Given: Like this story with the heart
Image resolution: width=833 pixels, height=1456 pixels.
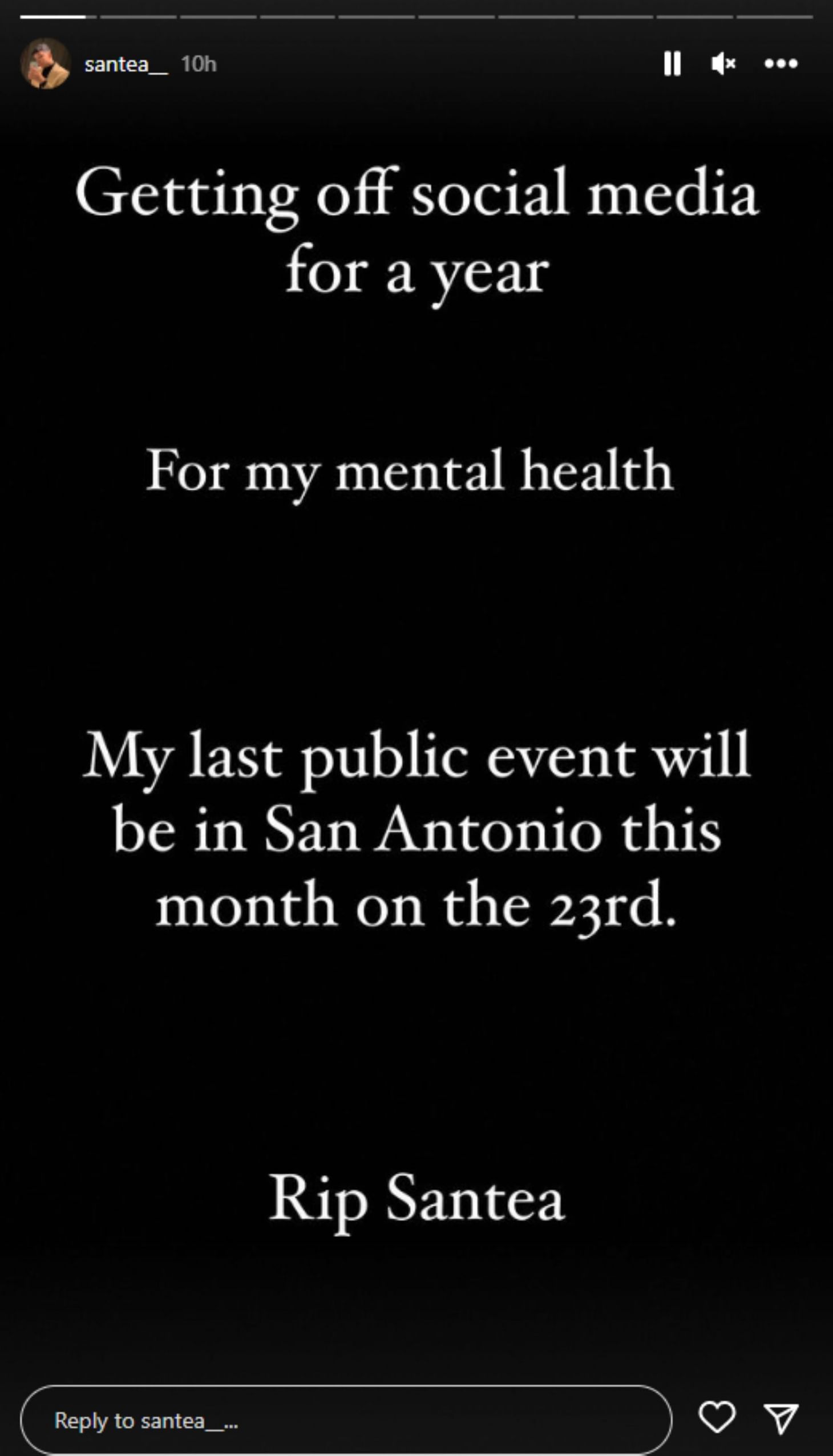Looking at the screenshot, I should pyautogui.click(x=717, y=1418).
